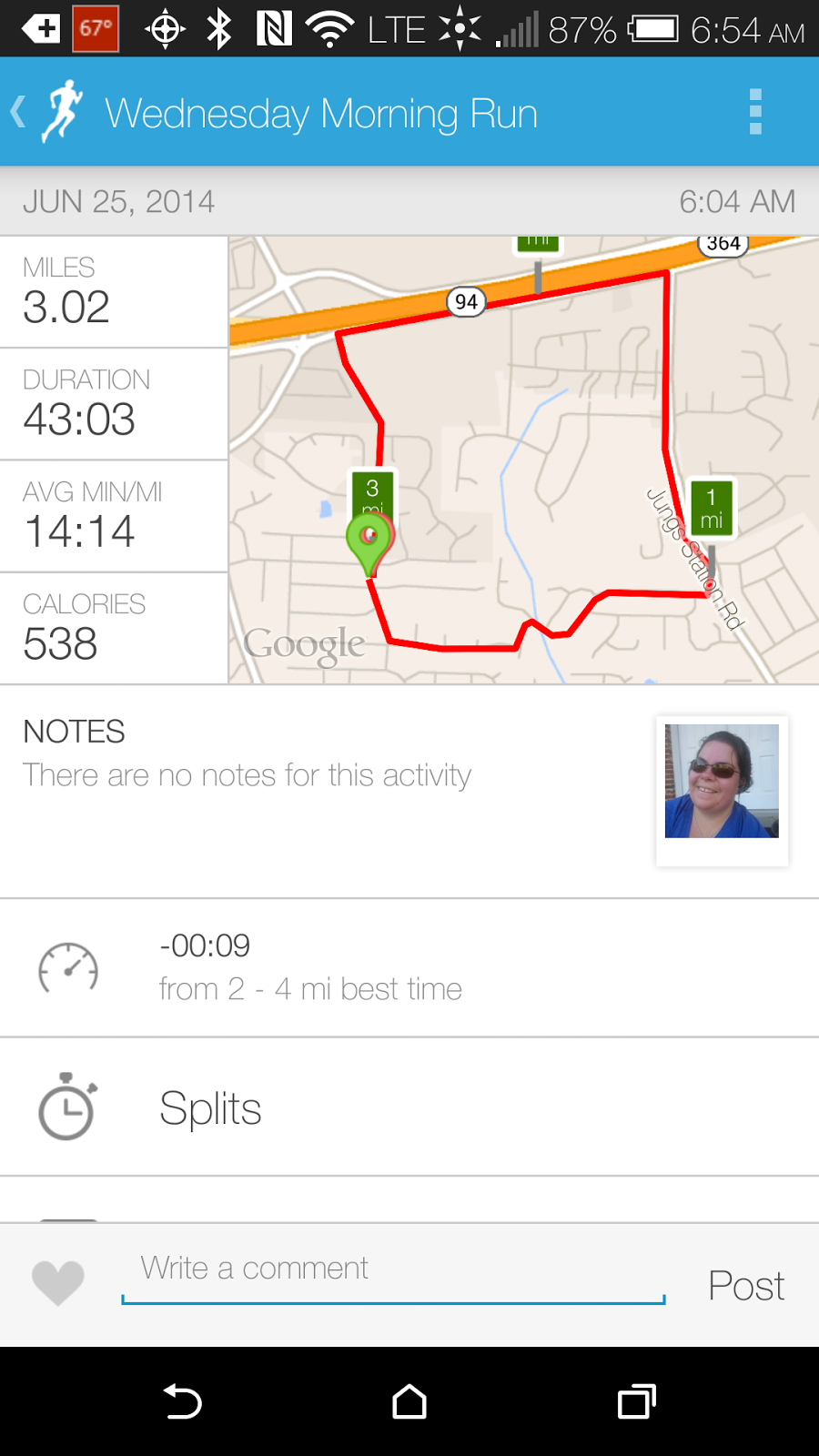Like this run with the heart
The height and width of the screenshot is (1456, 819).
click(58, 1283)
